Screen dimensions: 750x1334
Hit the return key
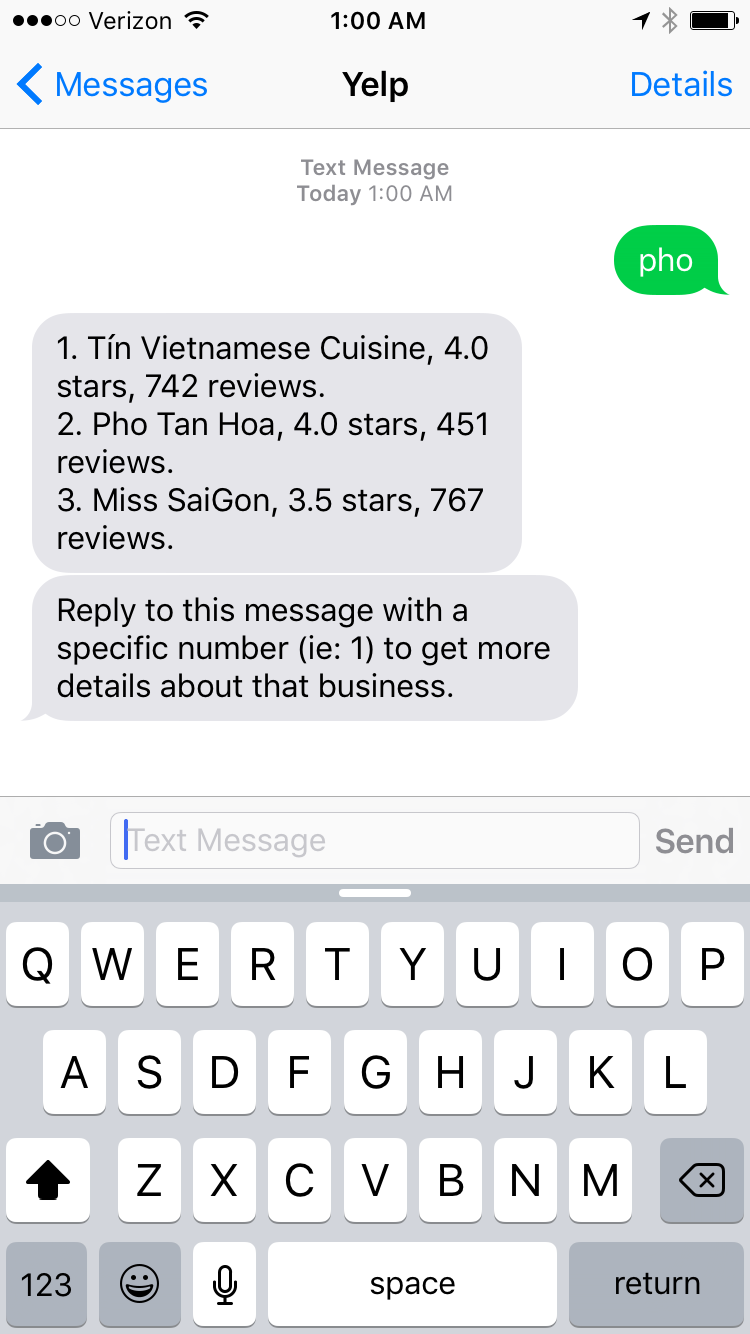pos(657,1284)
